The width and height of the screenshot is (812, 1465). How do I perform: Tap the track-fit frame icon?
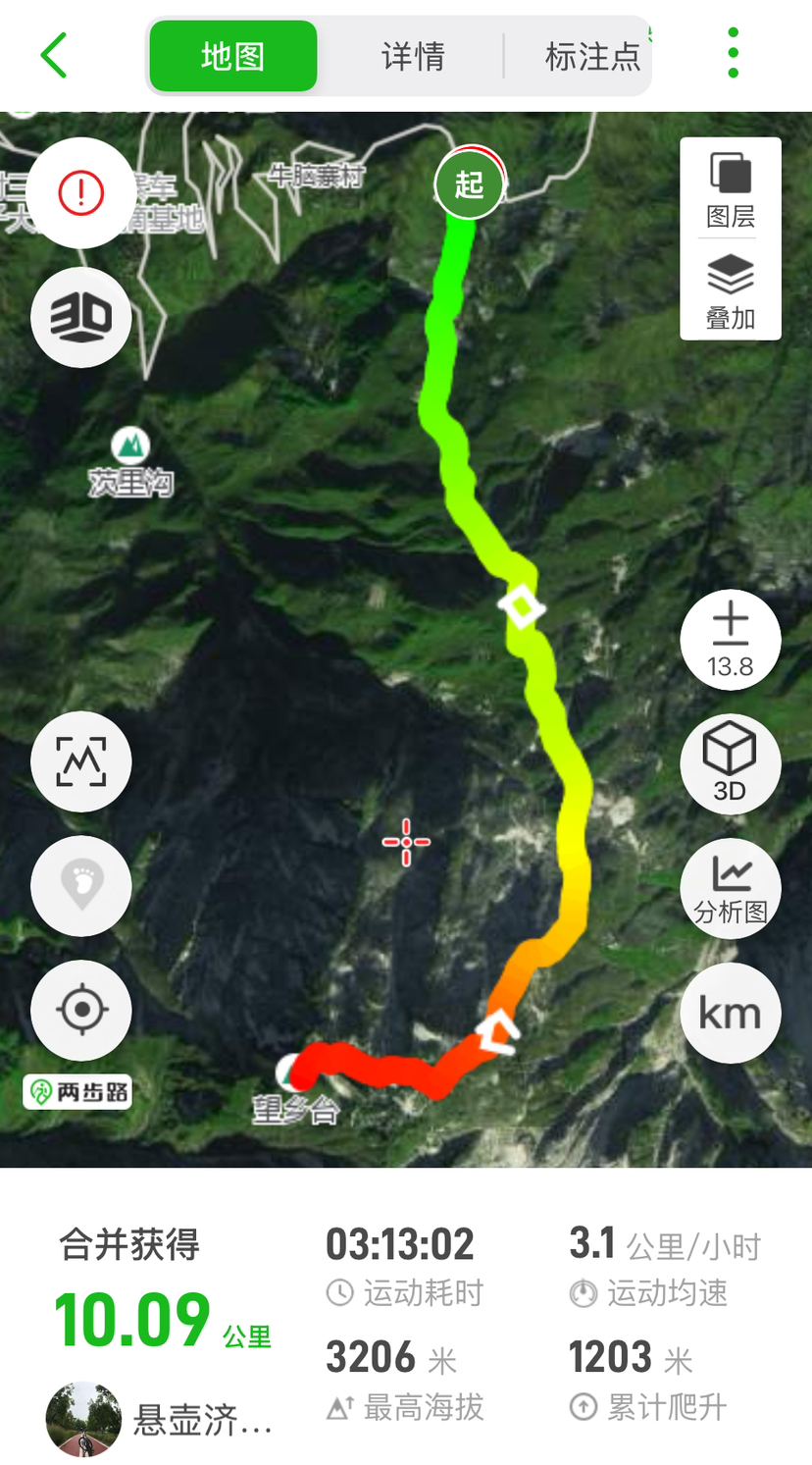[x=81, y=761]
